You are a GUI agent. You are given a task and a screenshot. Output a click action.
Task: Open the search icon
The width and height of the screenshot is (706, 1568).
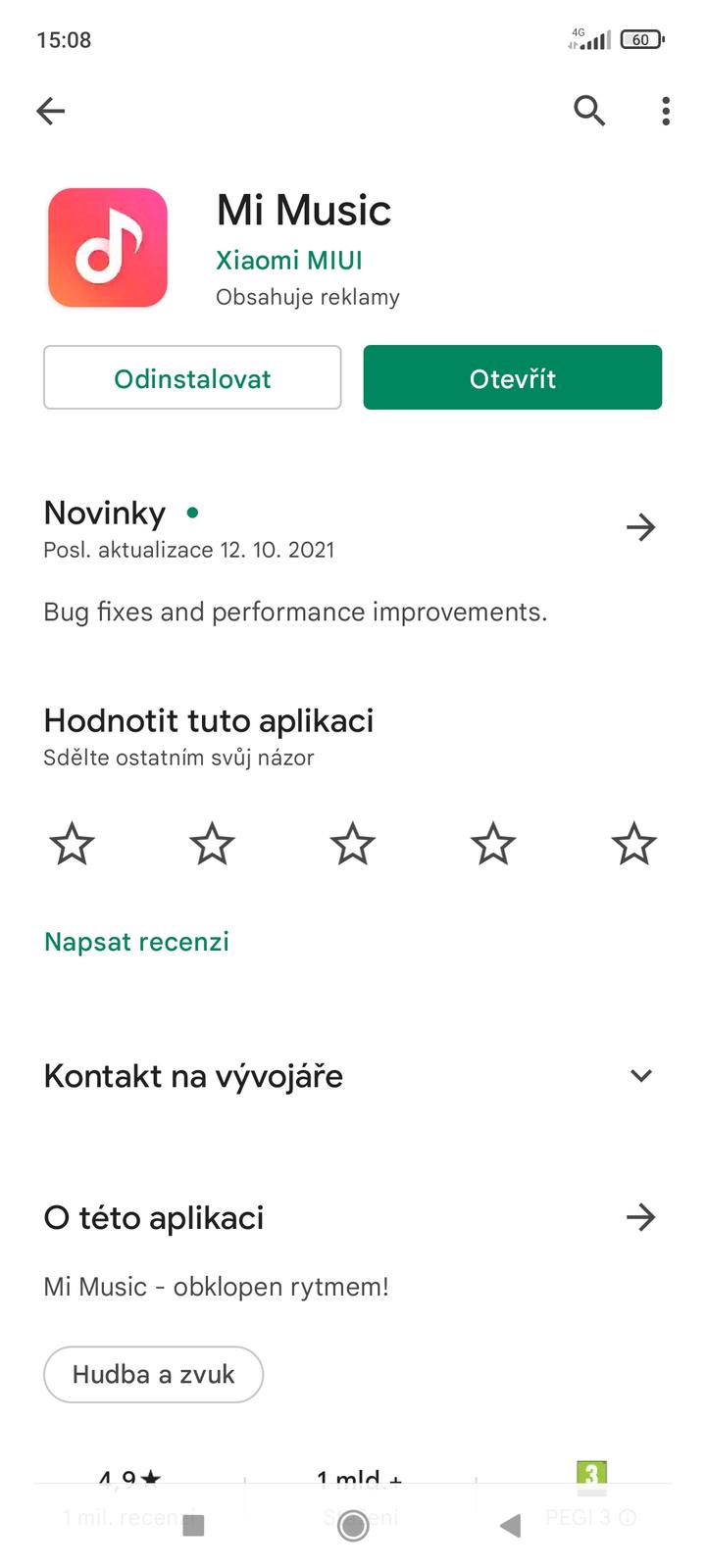click(x=589, y=111)
